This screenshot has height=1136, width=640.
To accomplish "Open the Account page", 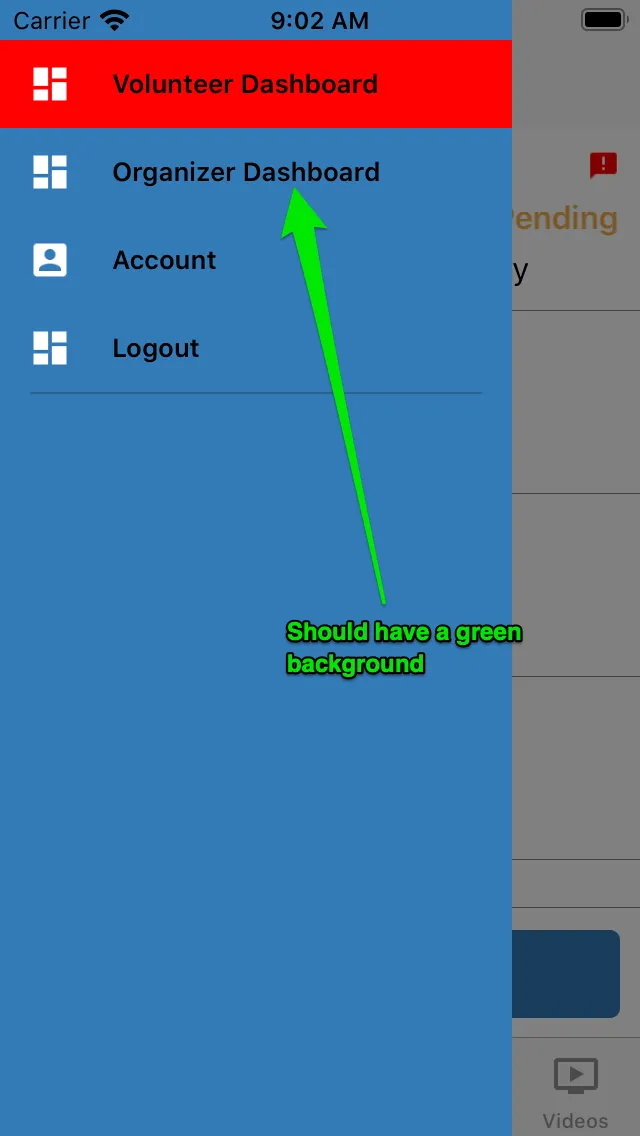I will pyautogui.click(x=164, y=261).
